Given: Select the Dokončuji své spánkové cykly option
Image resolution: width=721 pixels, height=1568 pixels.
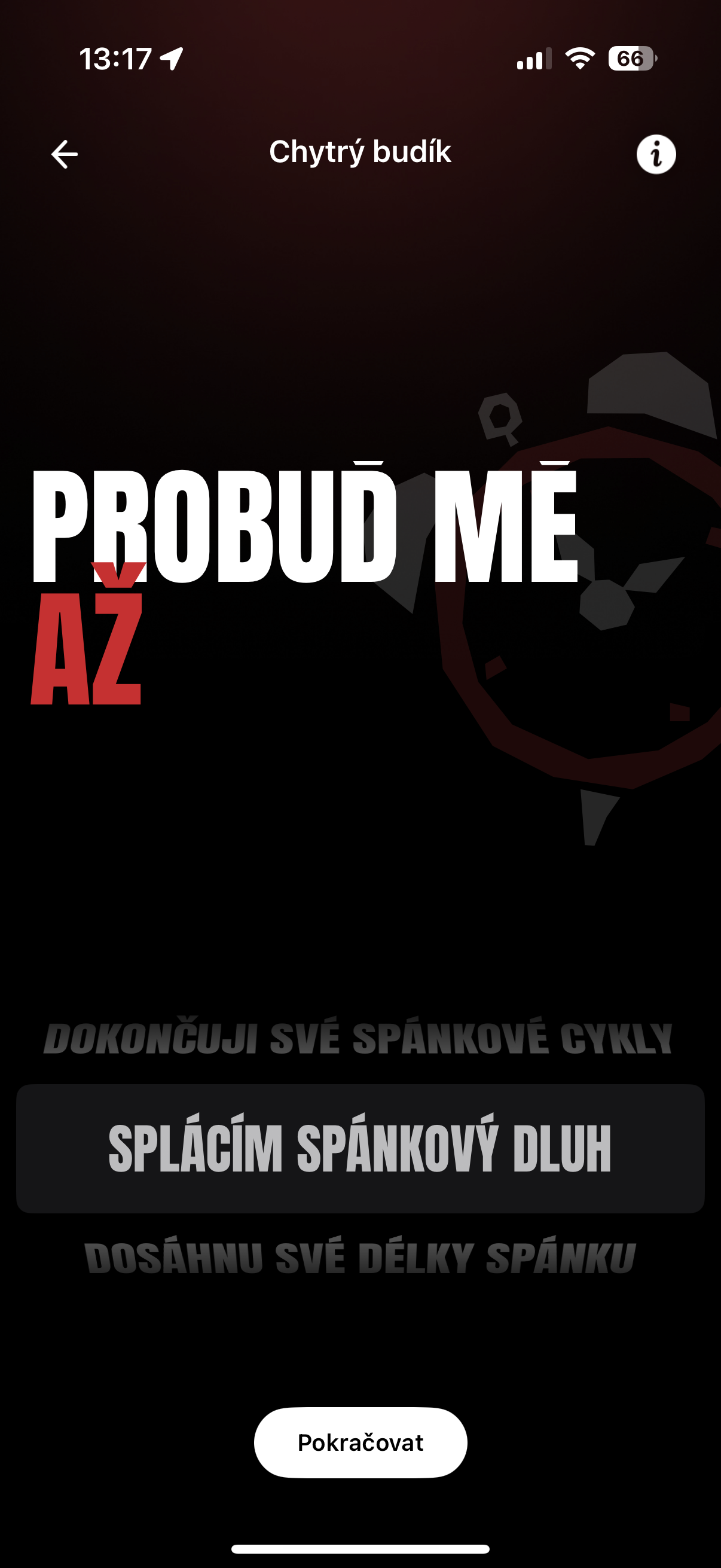Looking at the screenshot, I should pyautogui.click(x=359, y=1038).
